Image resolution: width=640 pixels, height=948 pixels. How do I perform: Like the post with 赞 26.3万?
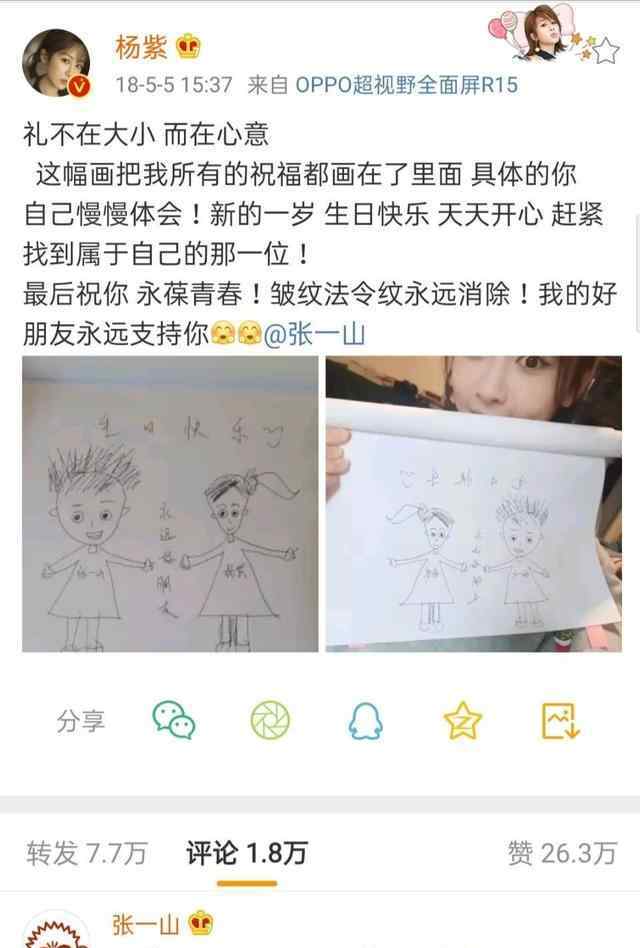click(x=561, y=853)
